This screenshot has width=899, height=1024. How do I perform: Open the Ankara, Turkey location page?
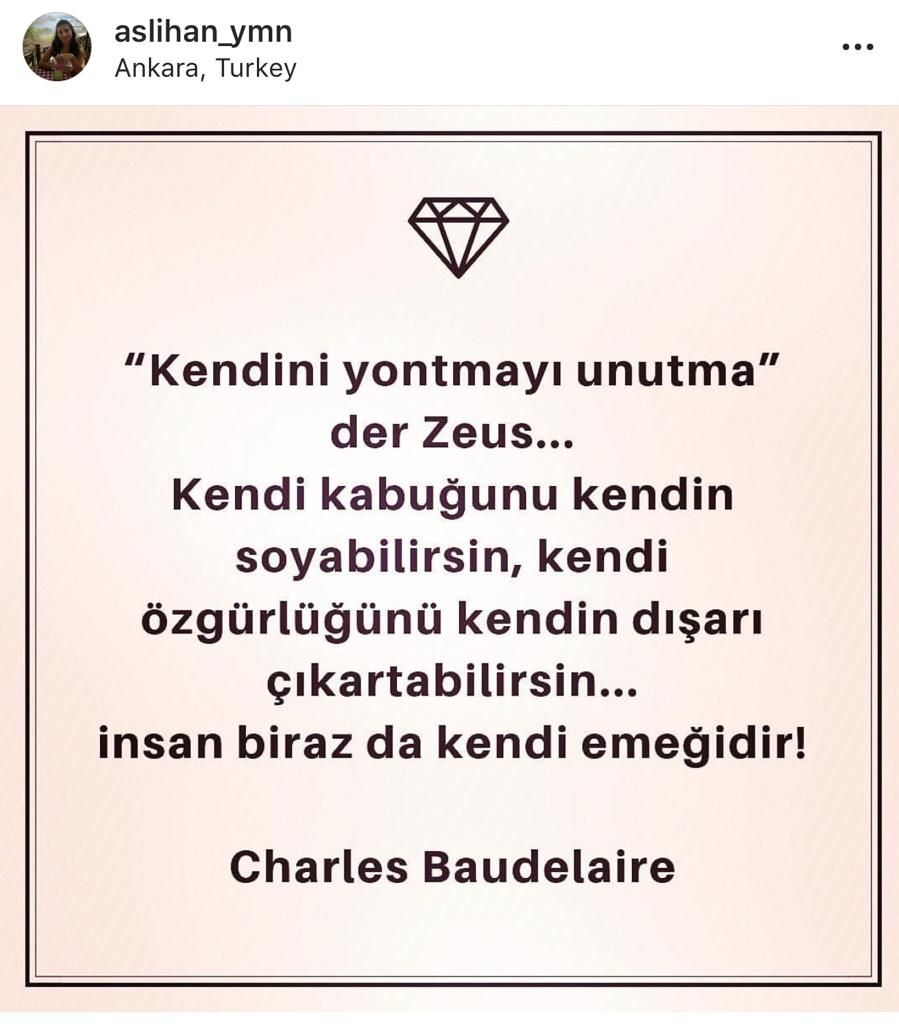pos(204,68)
